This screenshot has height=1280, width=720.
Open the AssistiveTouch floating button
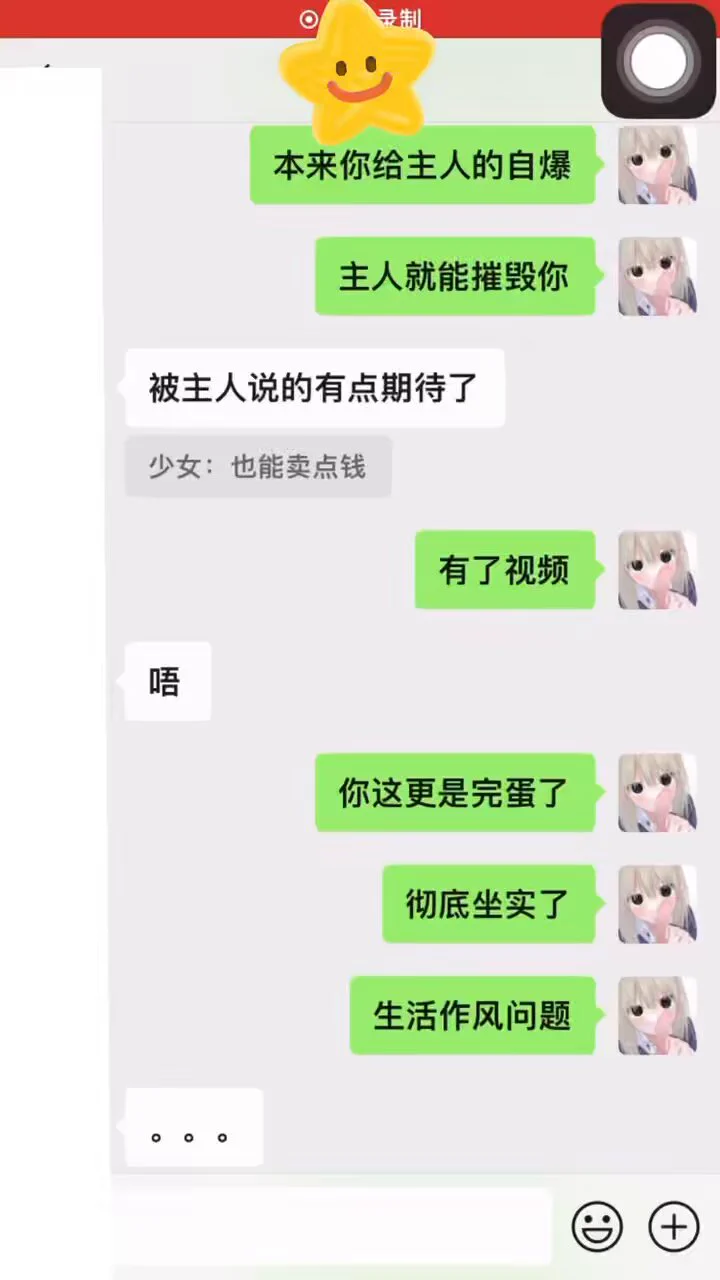(x=658, y=61)
